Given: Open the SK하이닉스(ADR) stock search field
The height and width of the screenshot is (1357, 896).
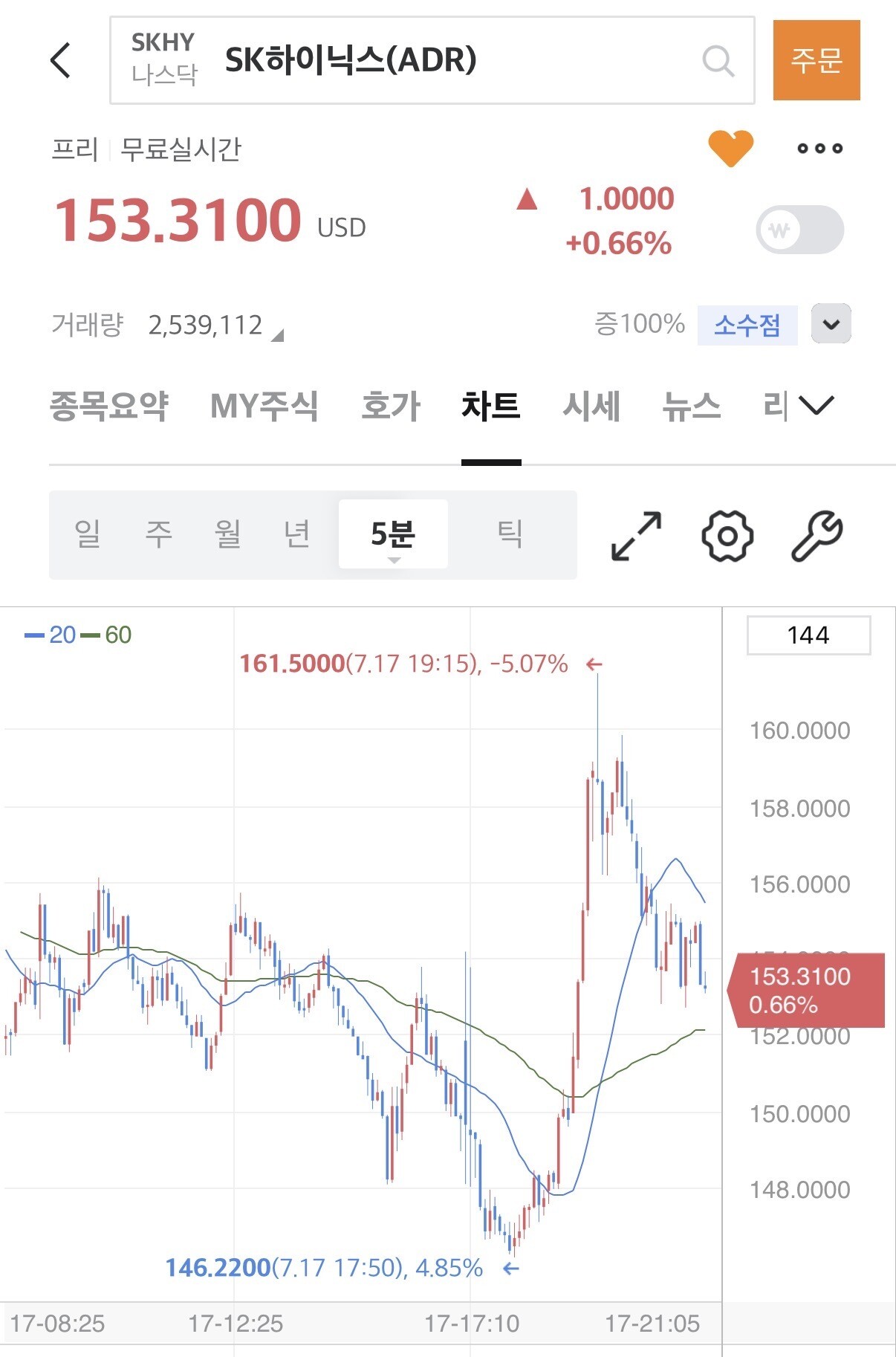Looking at the screenshot, I should tap(432, 60).
